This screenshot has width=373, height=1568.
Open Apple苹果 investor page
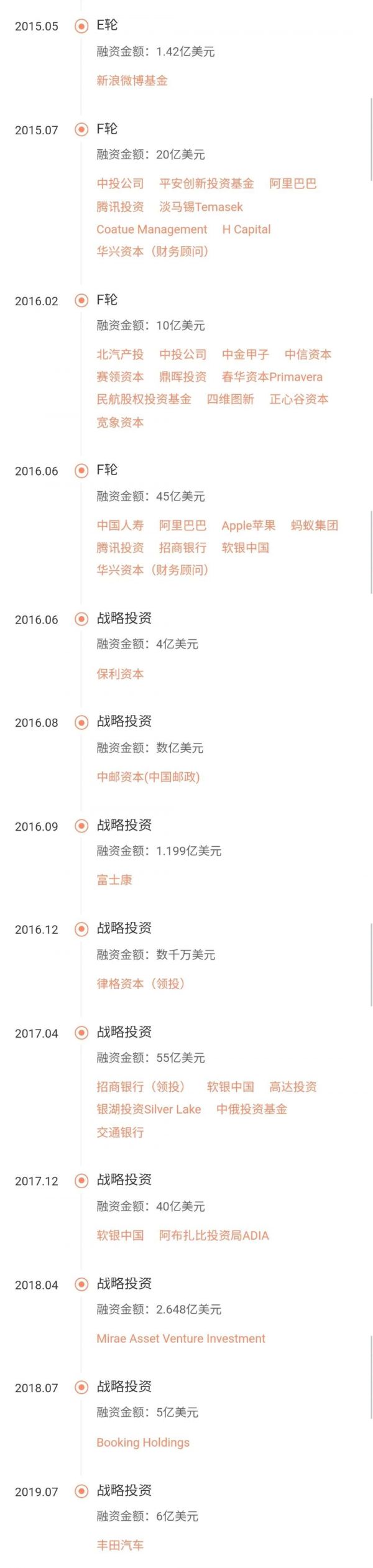point(248,525)
